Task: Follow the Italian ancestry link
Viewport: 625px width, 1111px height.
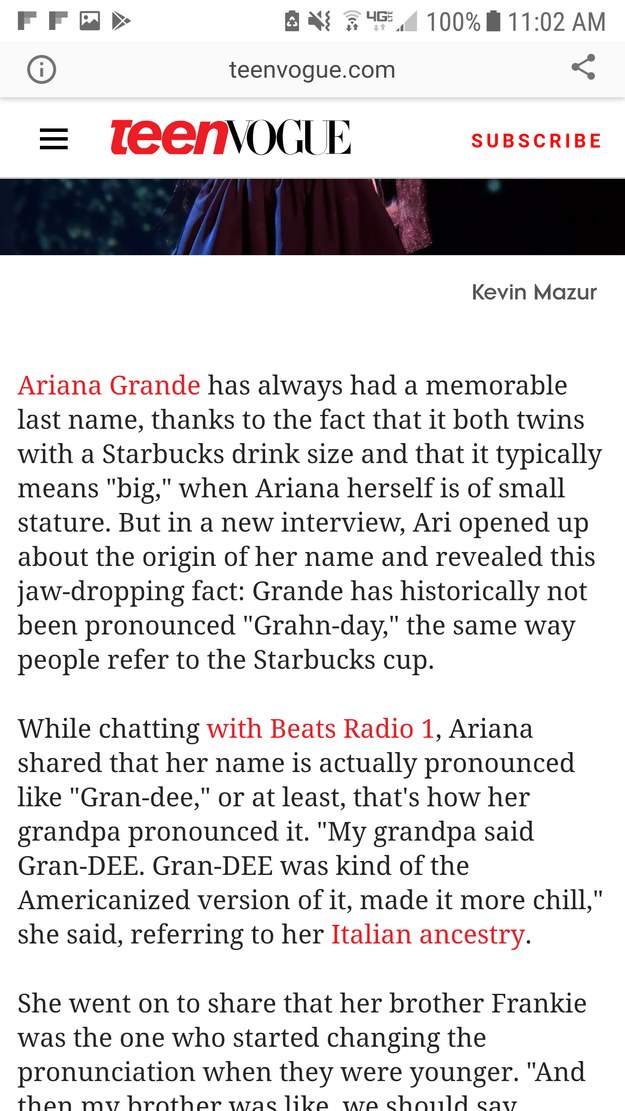Action: click(427, 934)
